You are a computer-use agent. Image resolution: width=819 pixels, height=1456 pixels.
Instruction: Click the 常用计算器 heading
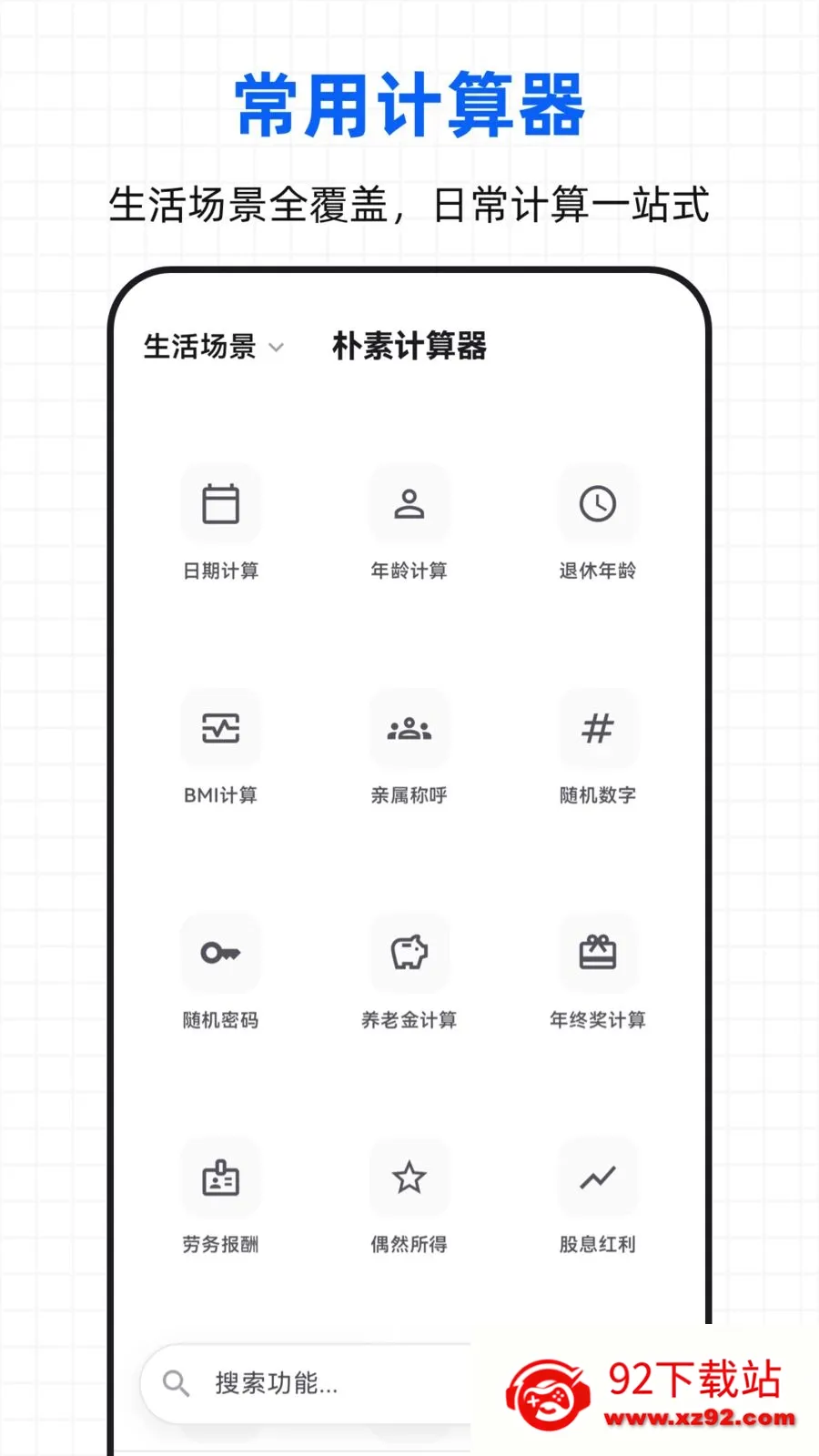pyautogui.click(x=409, y=103)
